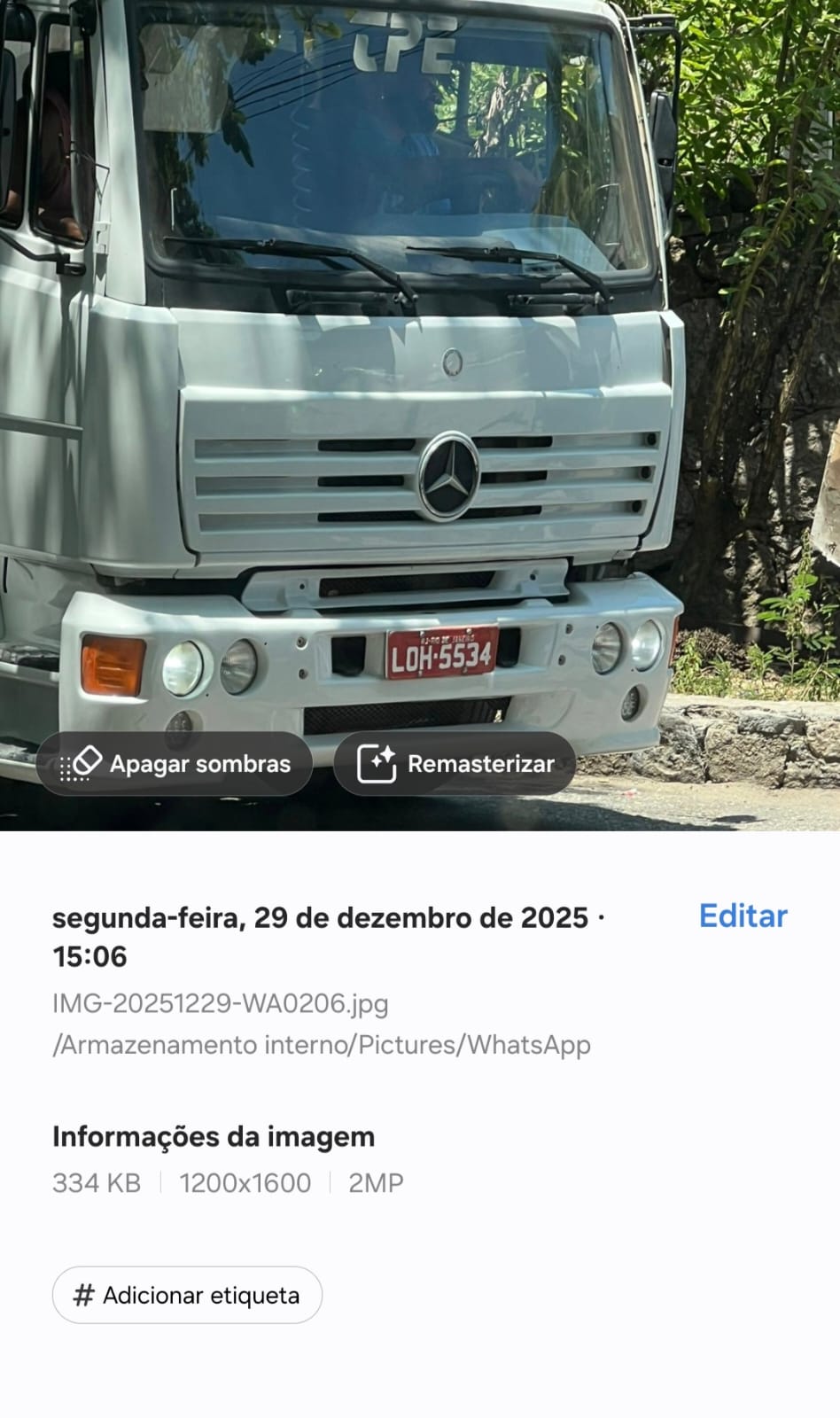Tap Editar to edit the date details

[x=743, y=916]
